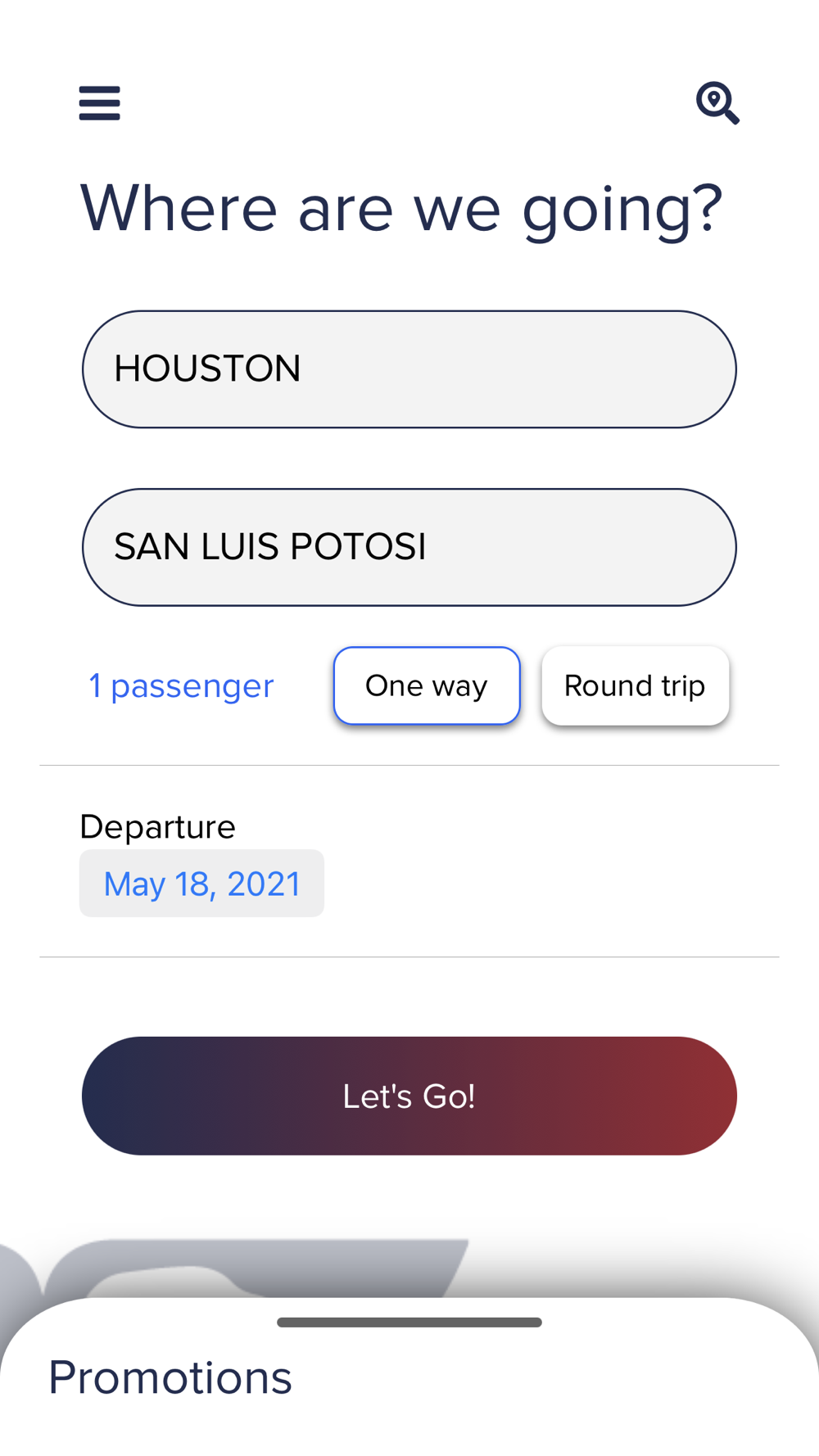Change the origin city HOUSTON
Viewport: 819px width, 1456px height.
[409, 369]
